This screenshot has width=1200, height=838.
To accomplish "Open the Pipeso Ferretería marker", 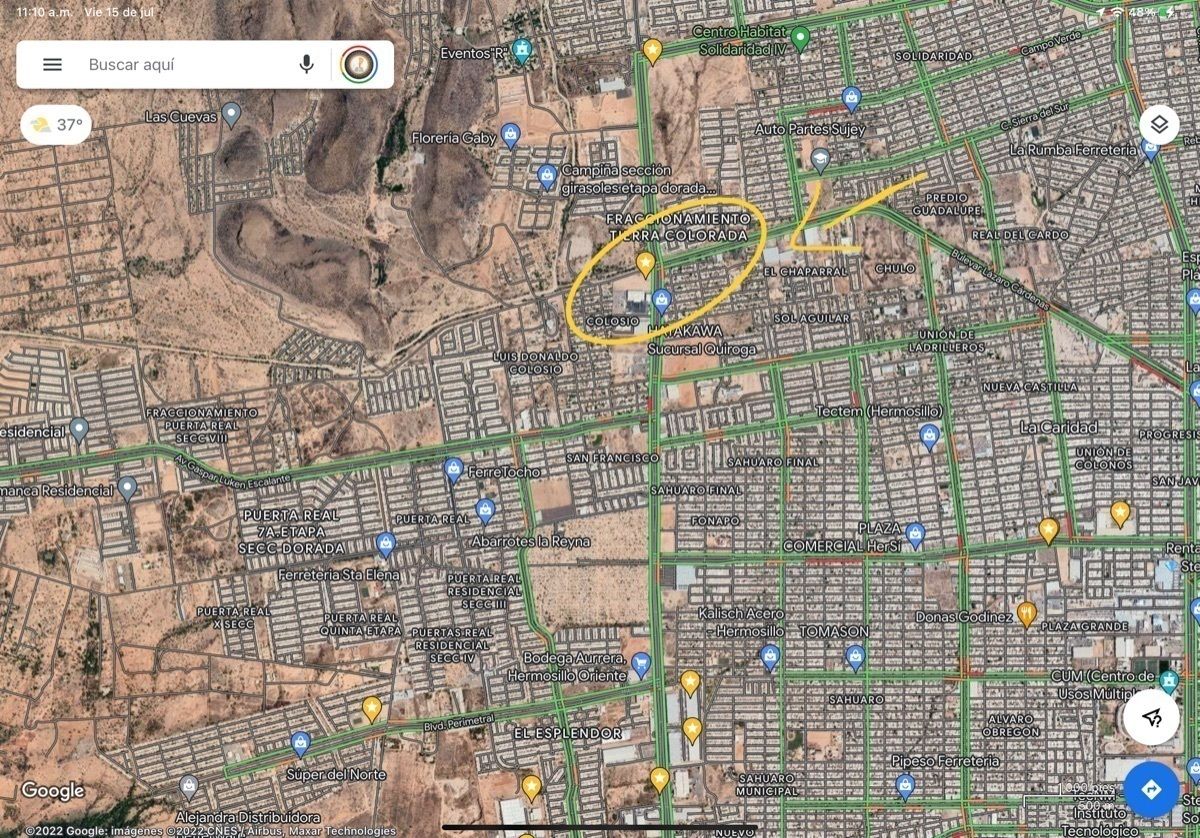I will coord(905,786).
